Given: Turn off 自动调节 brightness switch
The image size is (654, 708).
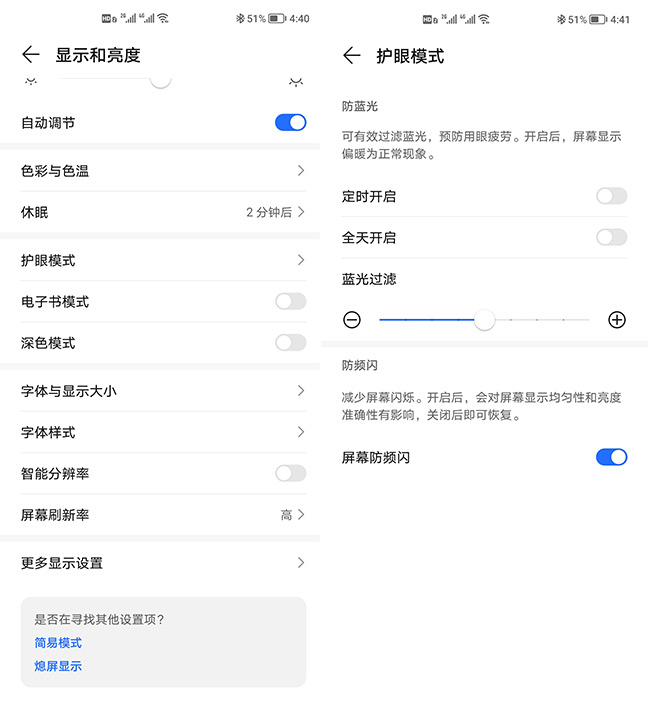Looking at the screenshot, I should (290, 123).
